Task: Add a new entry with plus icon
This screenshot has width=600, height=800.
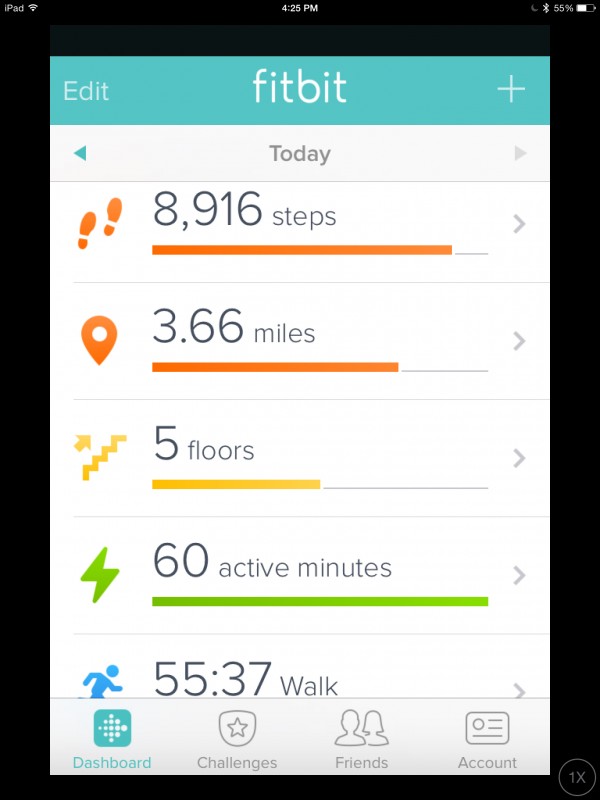Action: 511,89
